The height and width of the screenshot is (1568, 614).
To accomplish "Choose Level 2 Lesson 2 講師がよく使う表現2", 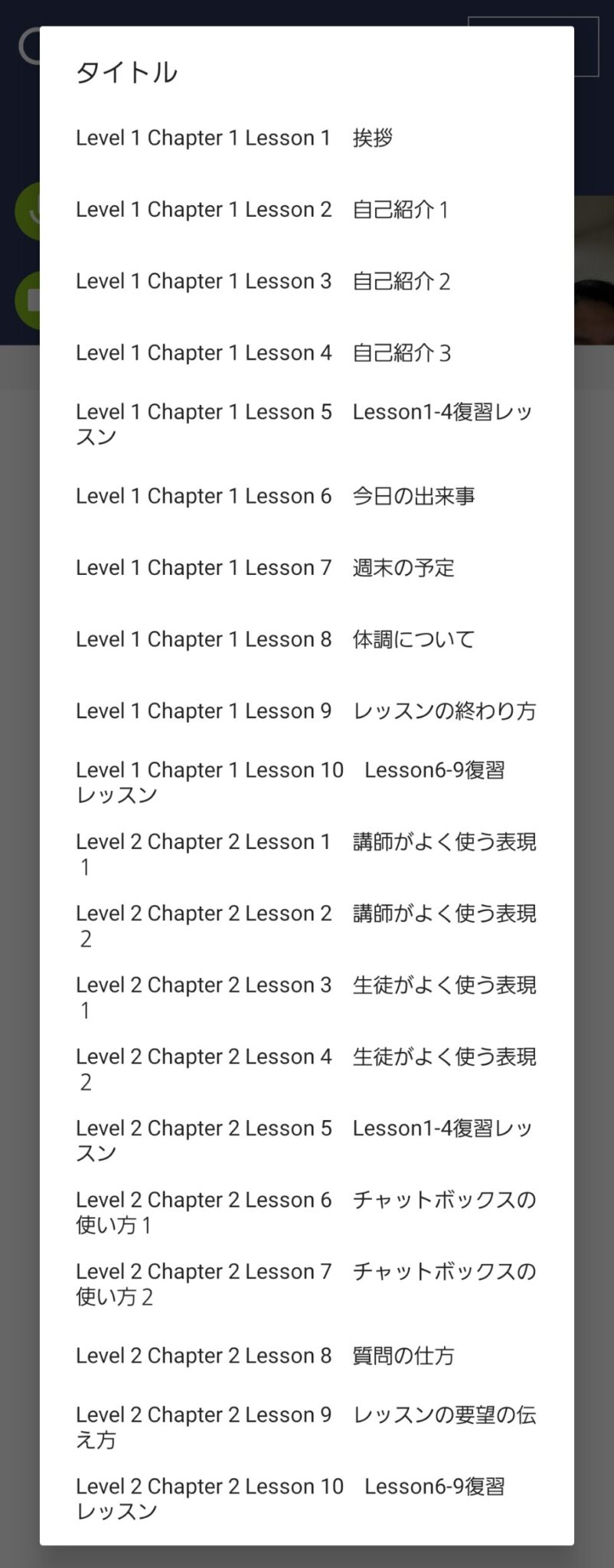I will [306, 926].
